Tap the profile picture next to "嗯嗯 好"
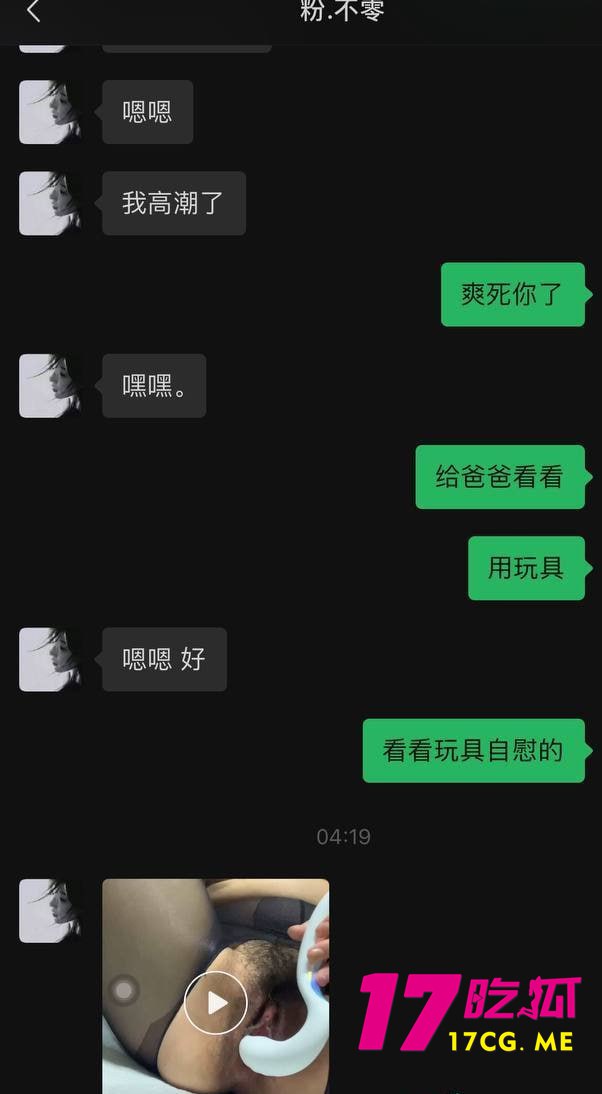The height and width of the screenshot is (1094, 602). 50,659
